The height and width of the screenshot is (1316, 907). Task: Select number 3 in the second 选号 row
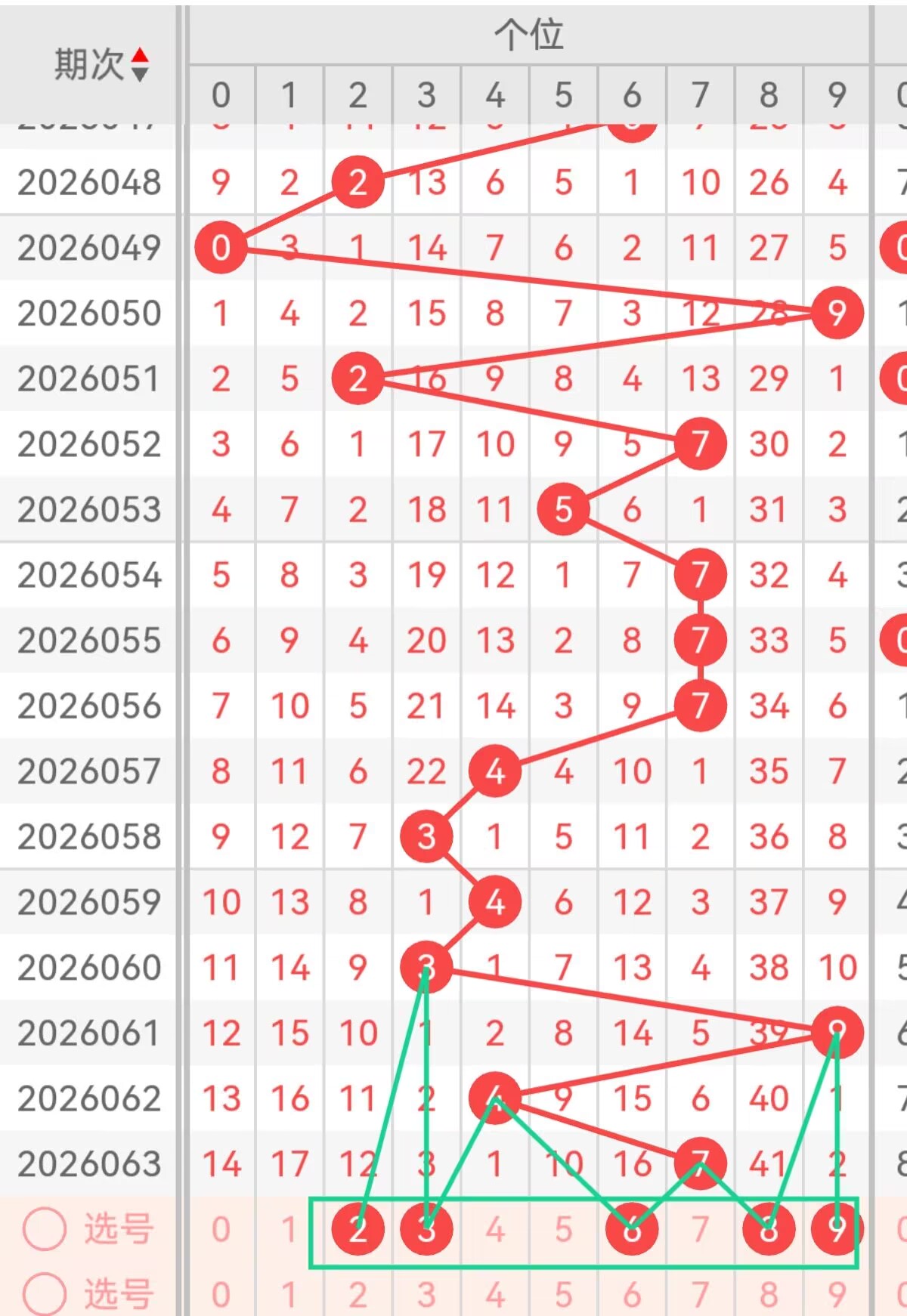coord(426,1295)
